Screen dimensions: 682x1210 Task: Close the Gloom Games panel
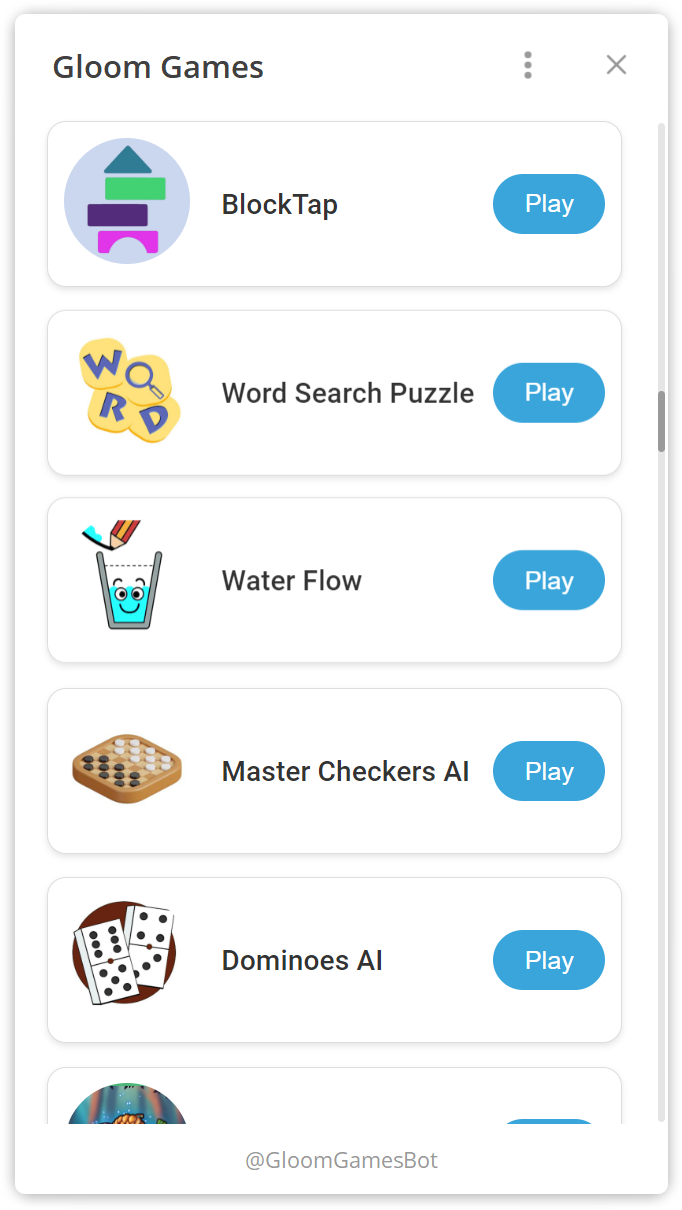(616, 65)
